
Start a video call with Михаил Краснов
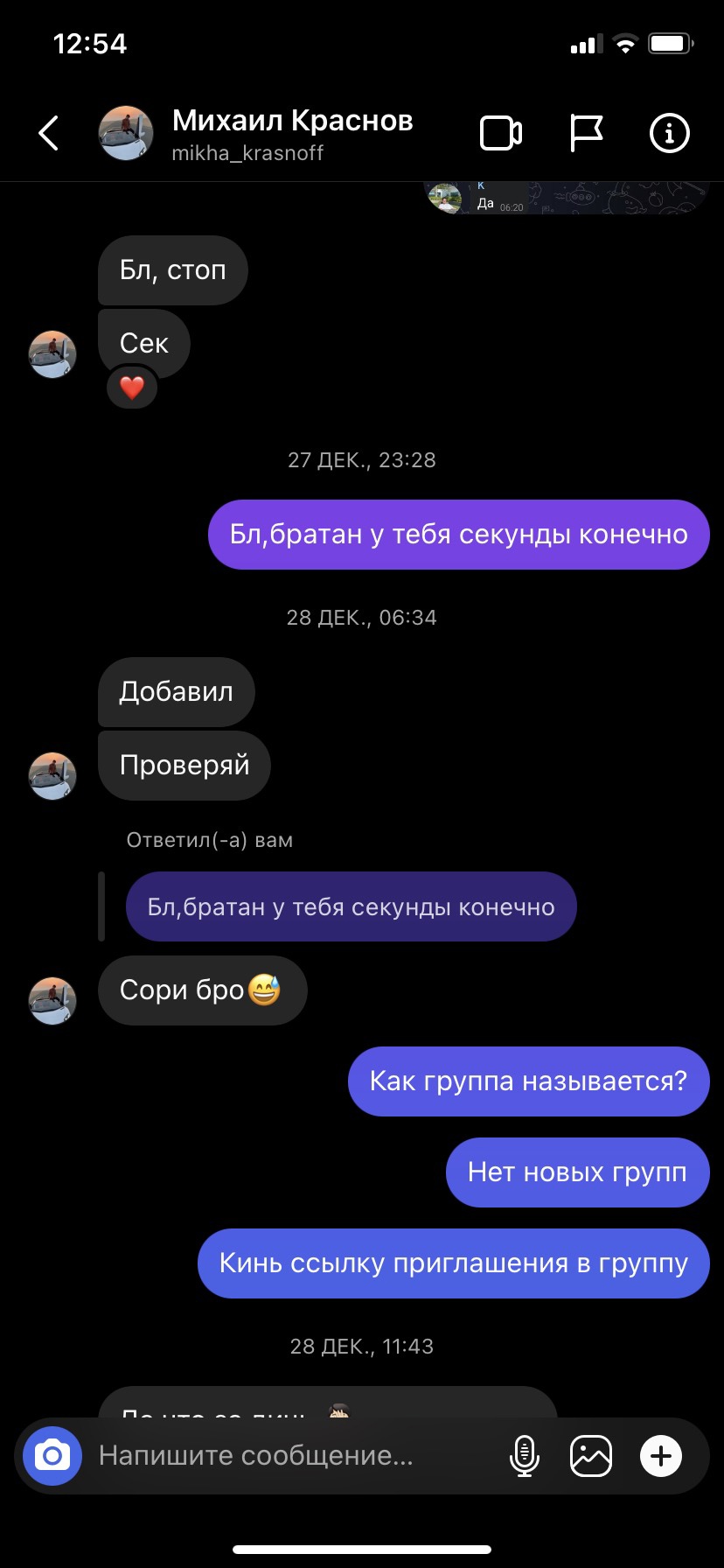pyautogui.click(x=501, y=134)
